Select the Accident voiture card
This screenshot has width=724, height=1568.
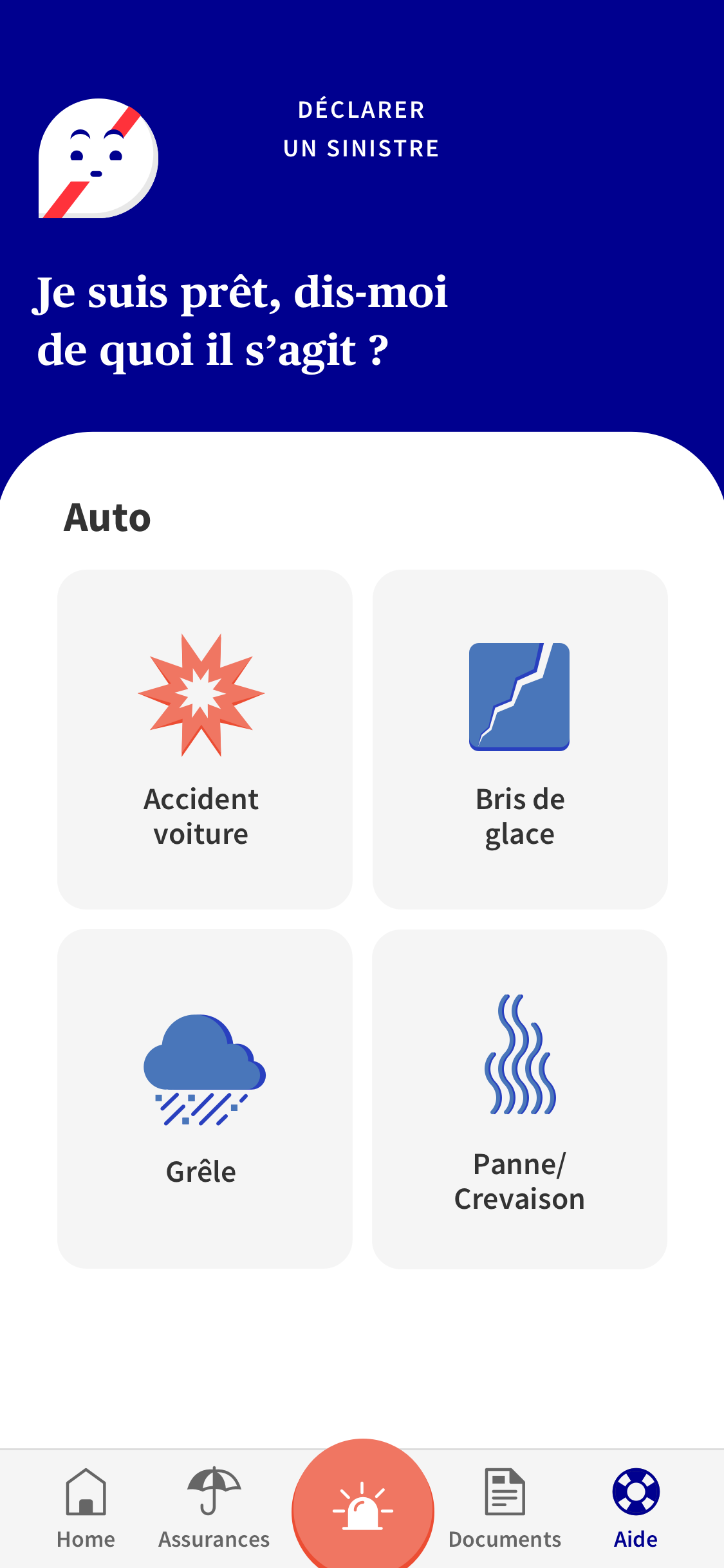205,739
